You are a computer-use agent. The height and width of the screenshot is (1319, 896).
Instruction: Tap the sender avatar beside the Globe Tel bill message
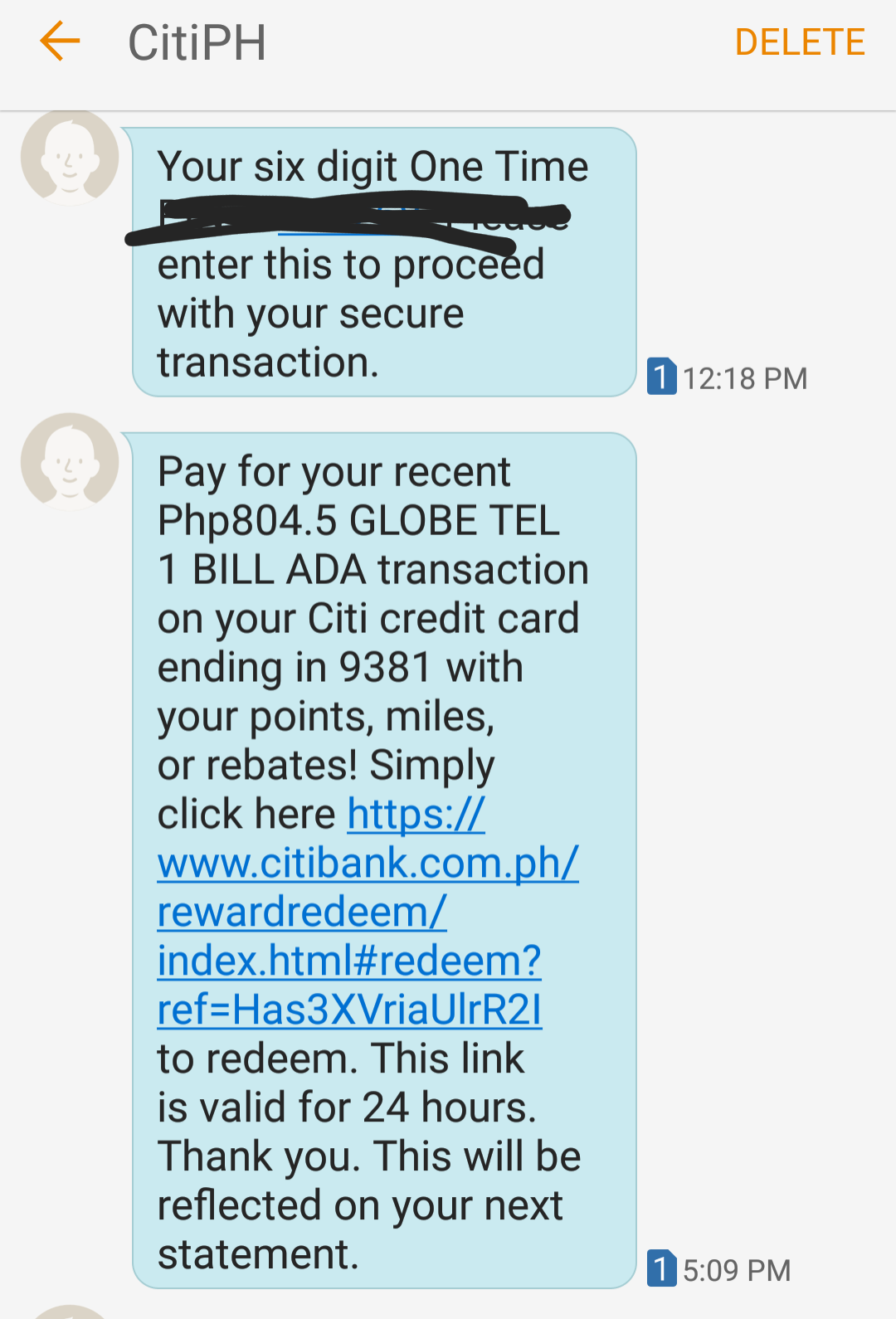(70, 460)
